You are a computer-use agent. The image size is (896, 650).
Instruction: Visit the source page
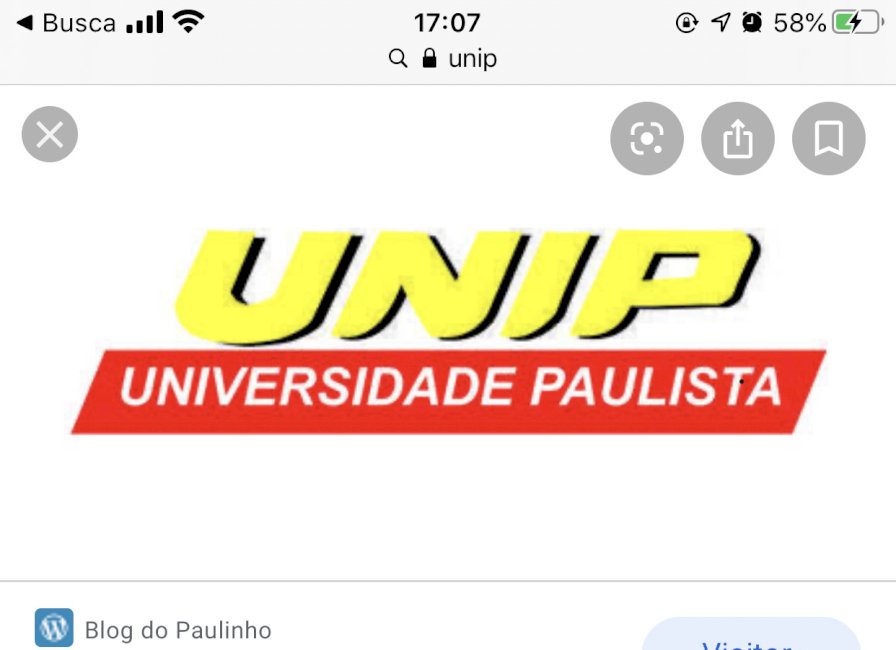click(750, 638)
